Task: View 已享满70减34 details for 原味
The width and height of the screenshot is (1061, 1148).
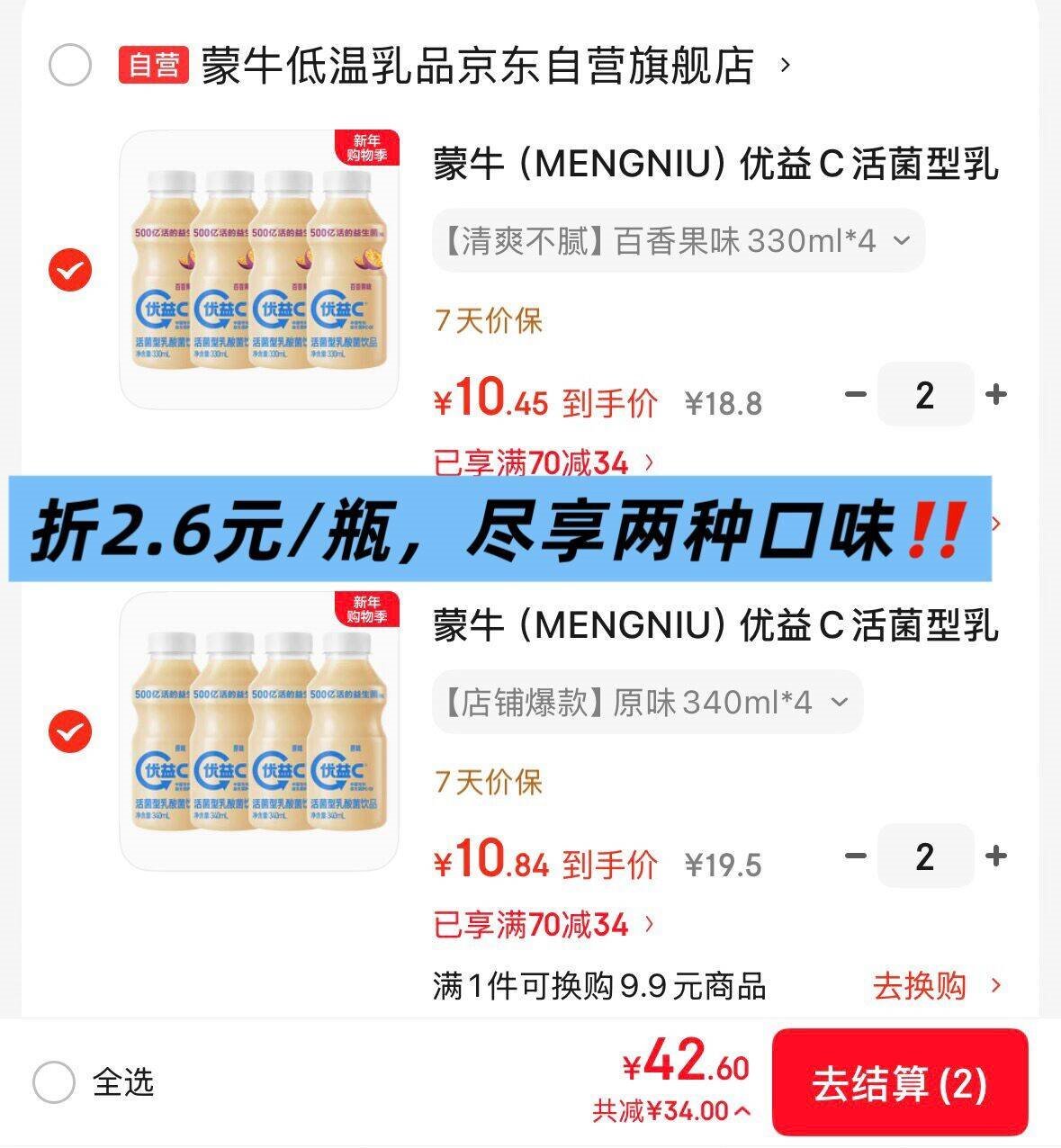Action: [544, 924]
